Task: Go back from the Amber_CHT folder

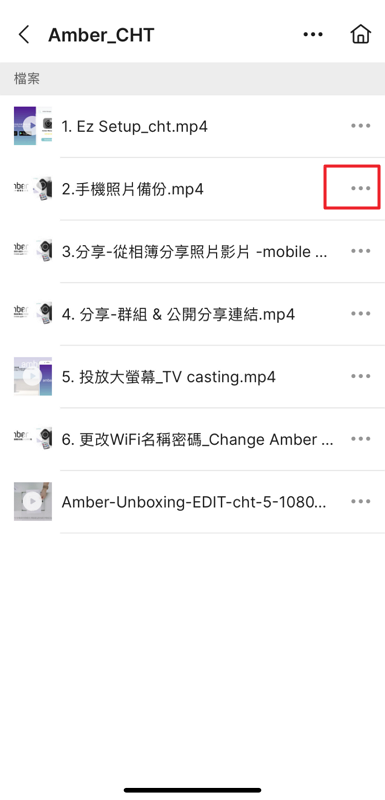Action: tap(23, 35)
